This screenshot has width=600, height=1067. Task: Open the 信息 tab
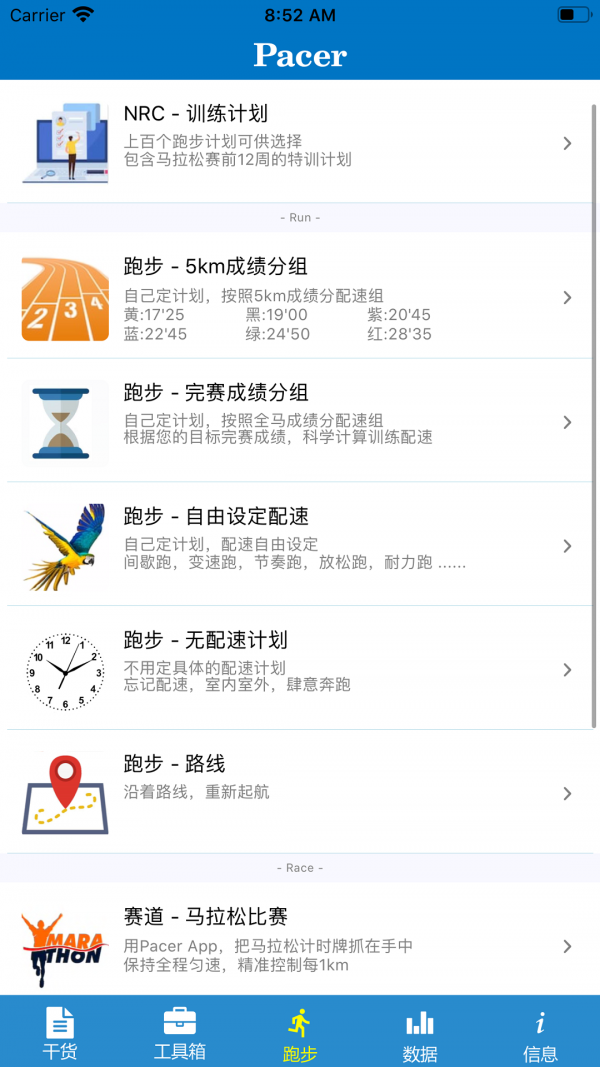[540, 1033]
